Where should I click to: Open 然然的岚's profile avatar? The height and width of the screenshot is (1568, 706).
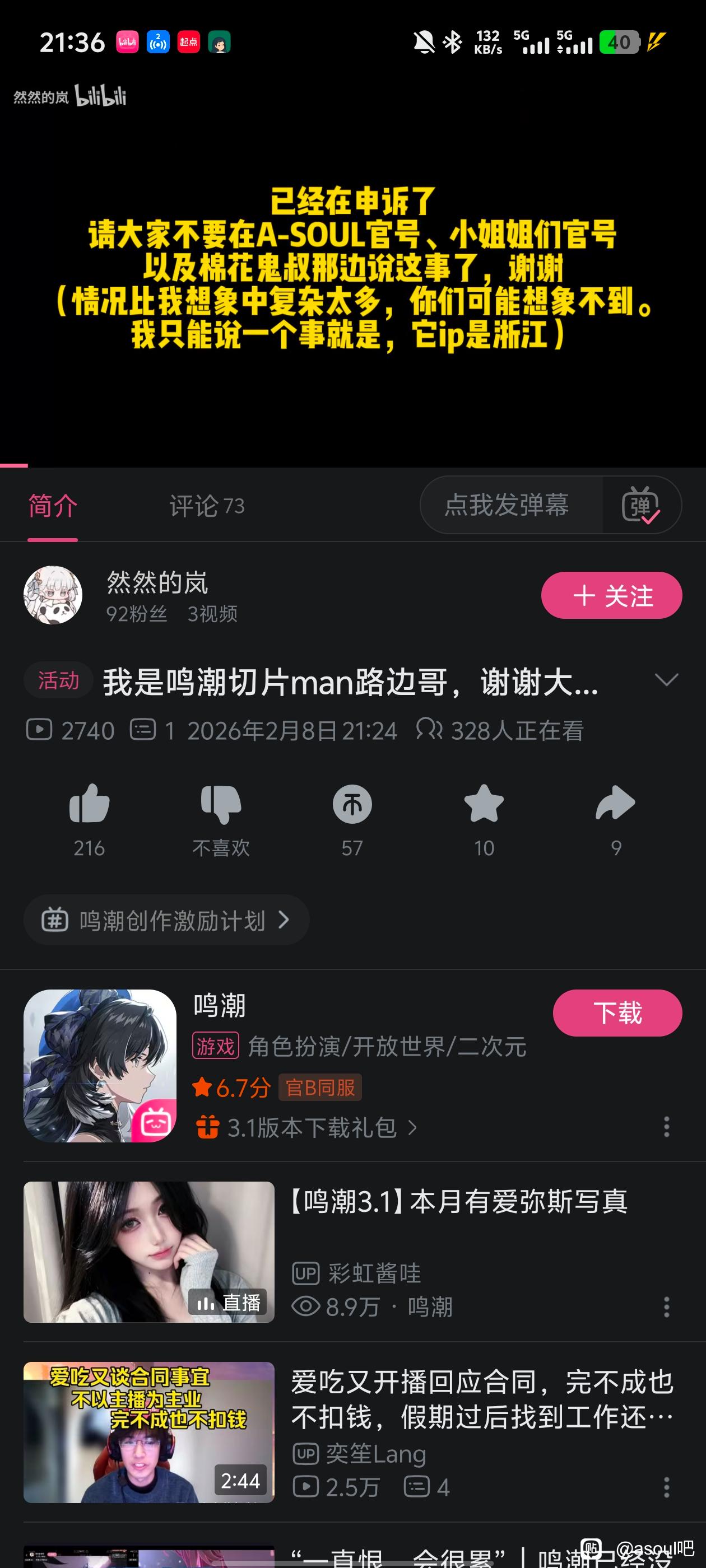(x=53, y=595)
